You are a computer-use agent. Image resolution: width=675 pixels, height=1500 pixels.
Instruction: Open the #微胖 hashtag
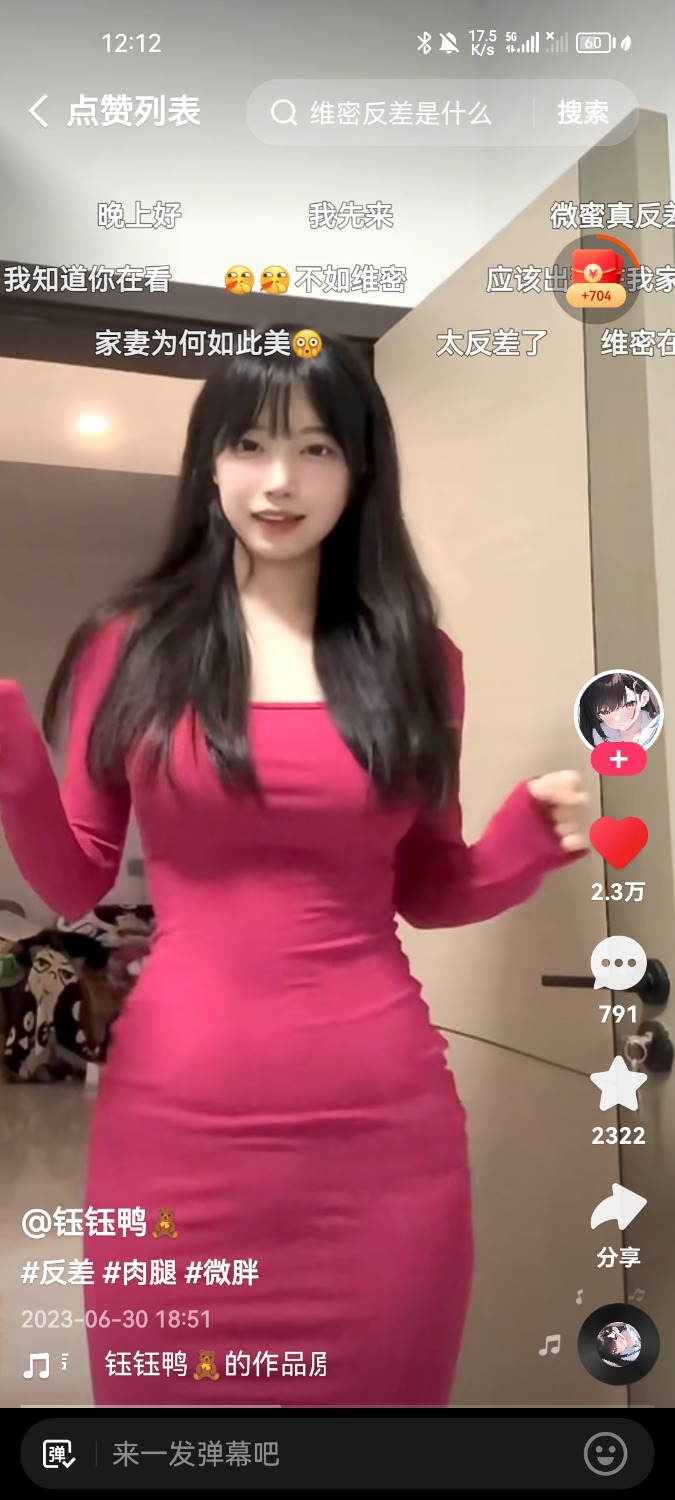point(222,1272)
